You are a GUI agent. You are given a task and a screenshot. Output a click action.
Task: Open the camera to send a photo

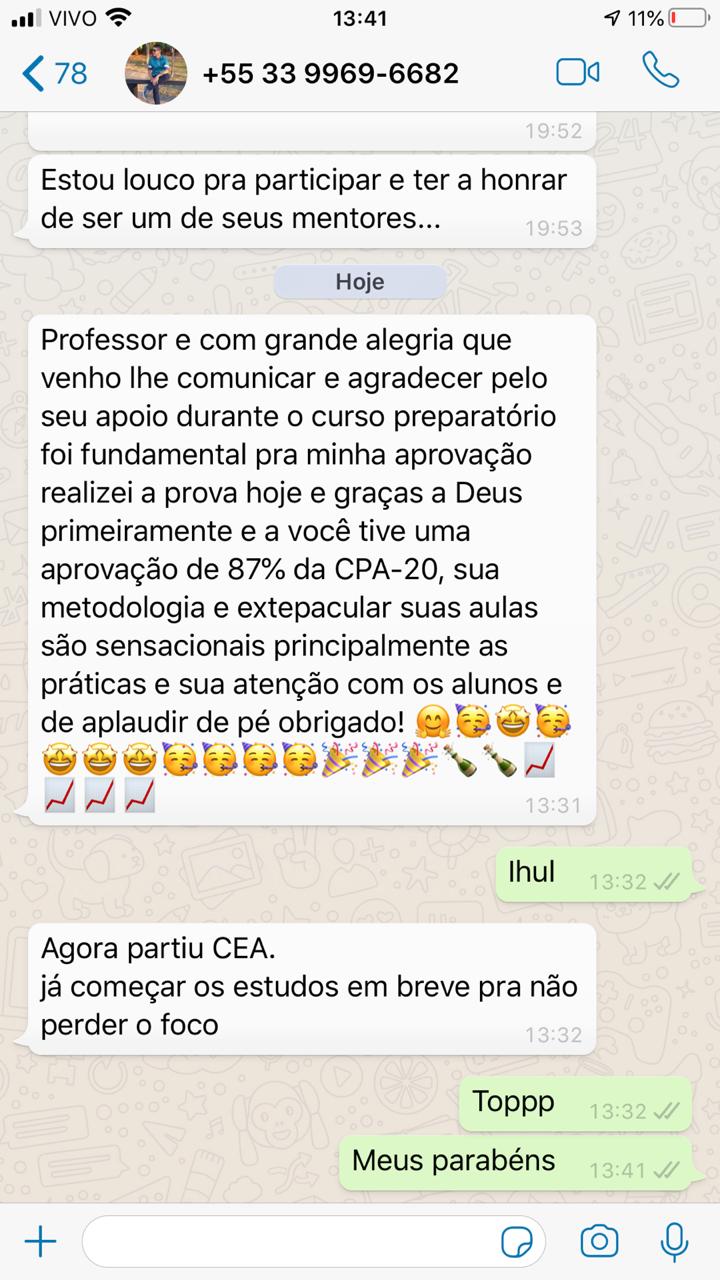[599, 1242]
